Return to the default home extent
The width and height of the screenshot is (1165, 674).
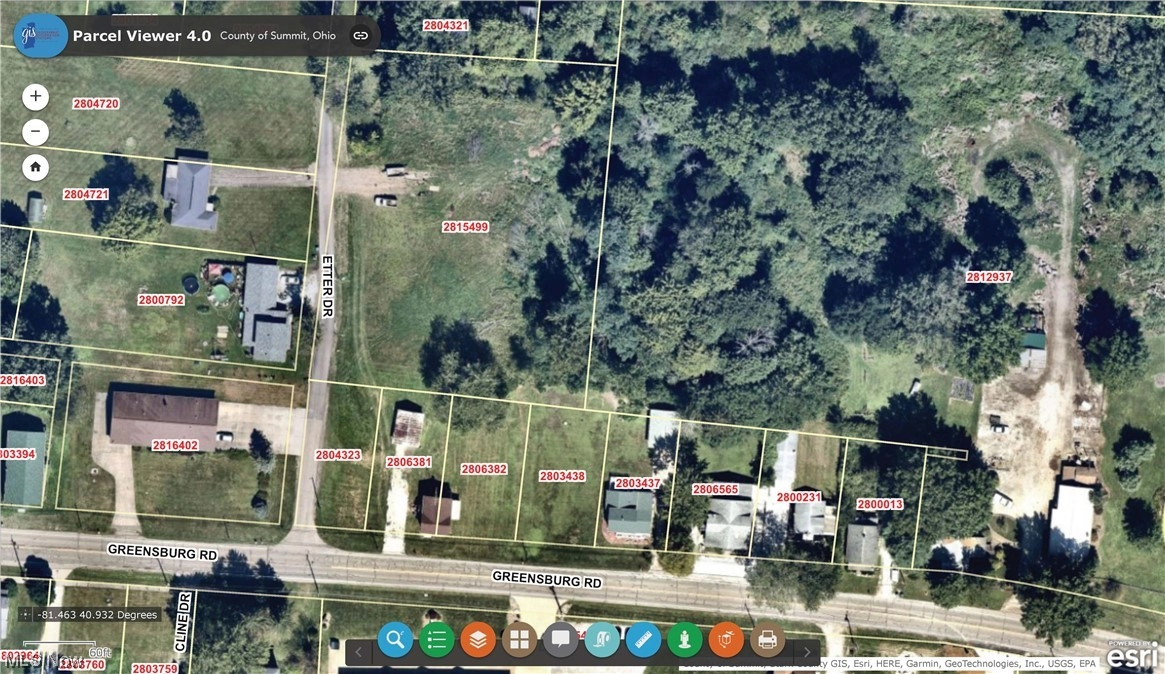pos(36,166)
